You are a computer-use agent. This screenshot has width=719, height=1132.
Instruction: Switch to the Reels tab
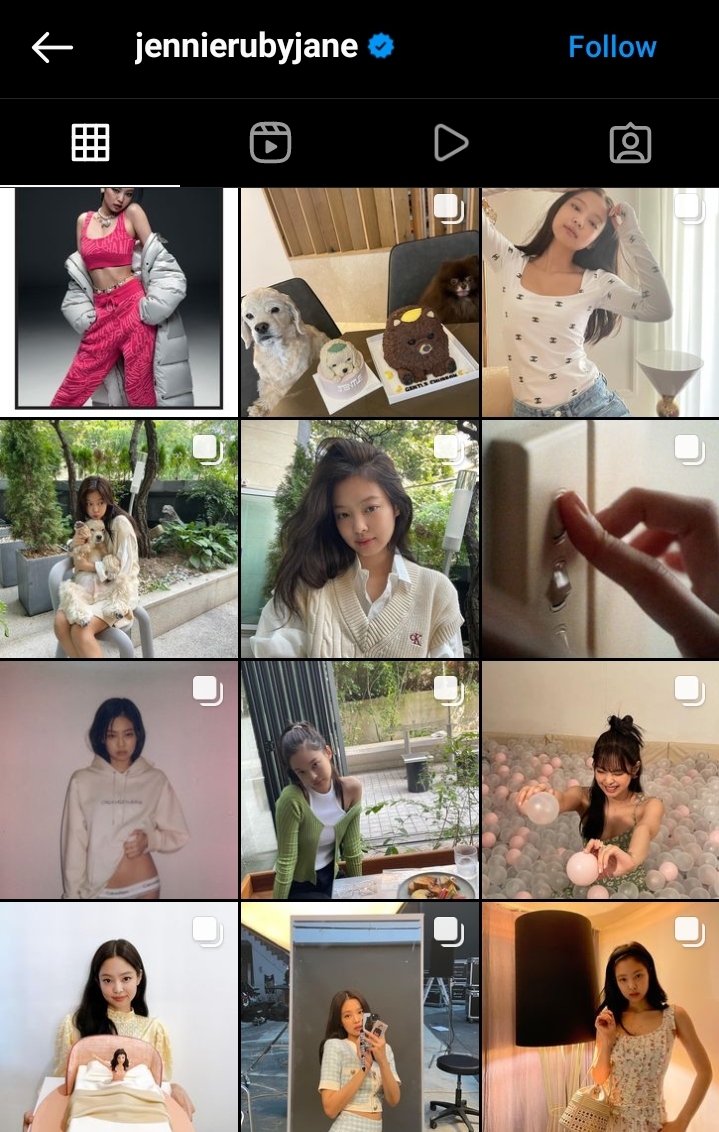270,143
